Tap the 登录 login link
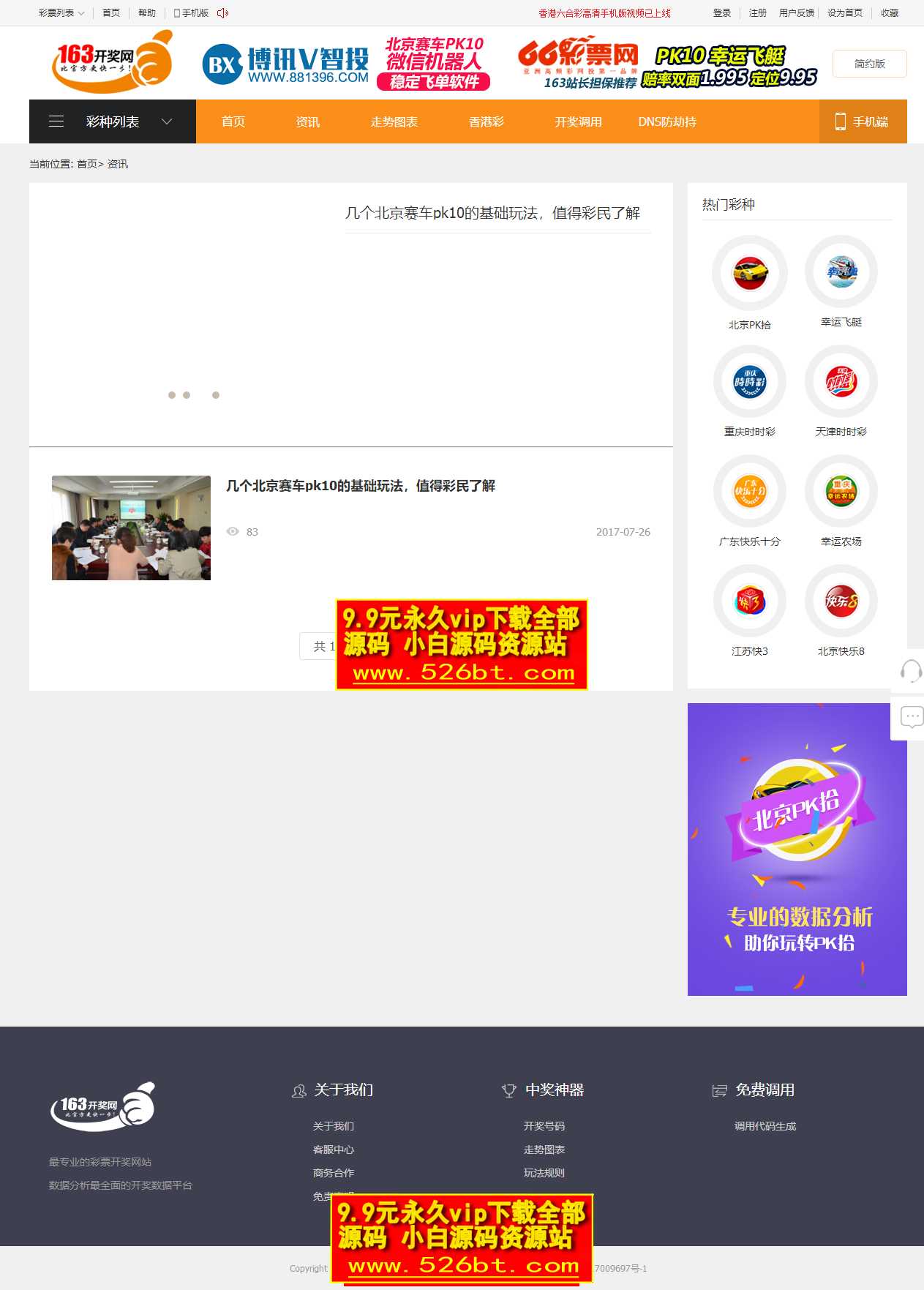924x1290 pixels. tap(722, 13)
